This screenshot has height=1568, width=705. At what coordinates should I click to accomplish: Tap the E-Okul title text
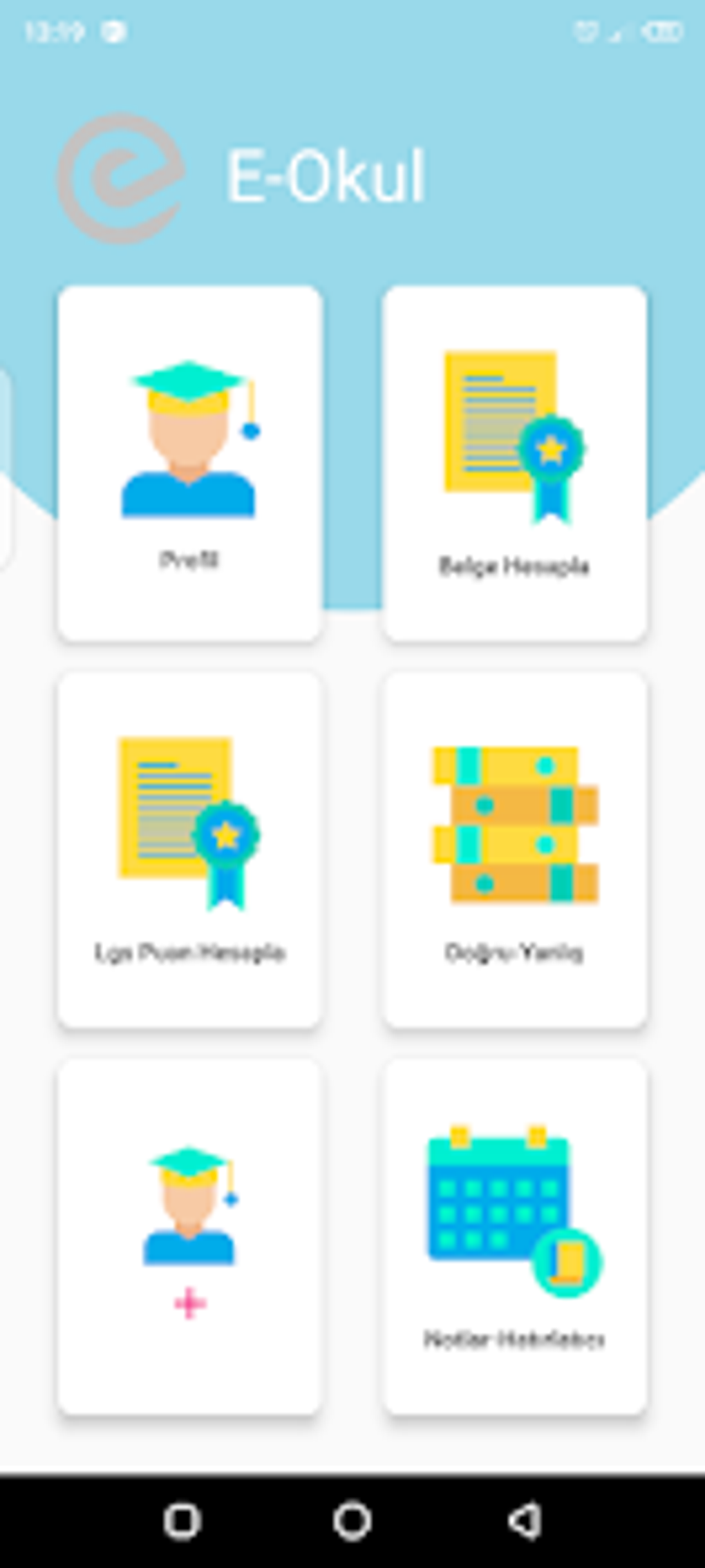[x=326, y=174]
